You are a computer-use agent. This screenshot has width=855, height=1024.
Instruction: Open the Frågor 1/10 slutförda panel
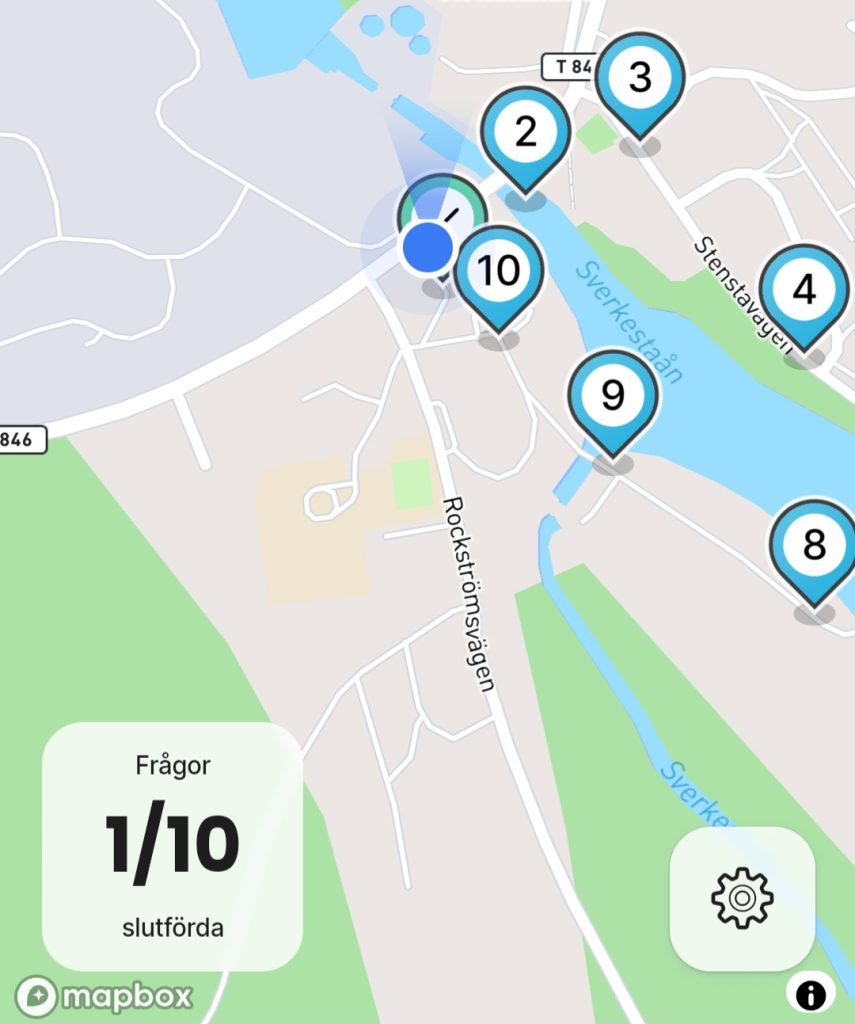point(172,846)
